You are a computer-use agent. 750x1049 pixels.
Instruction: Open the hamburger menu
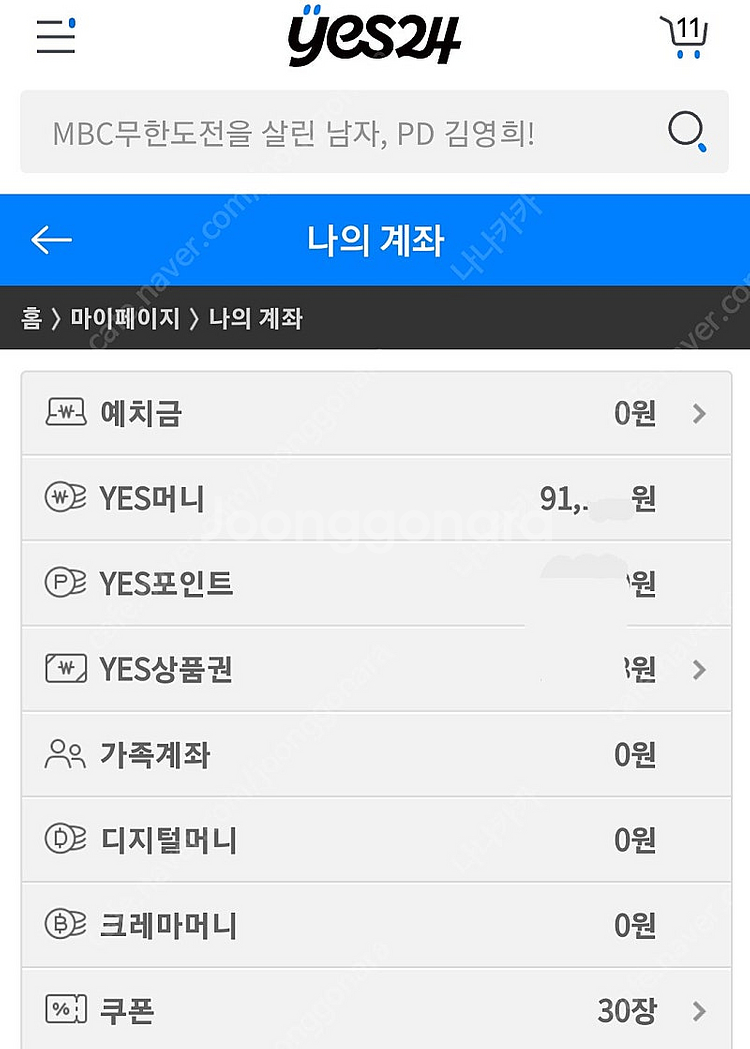click(55, 37)
